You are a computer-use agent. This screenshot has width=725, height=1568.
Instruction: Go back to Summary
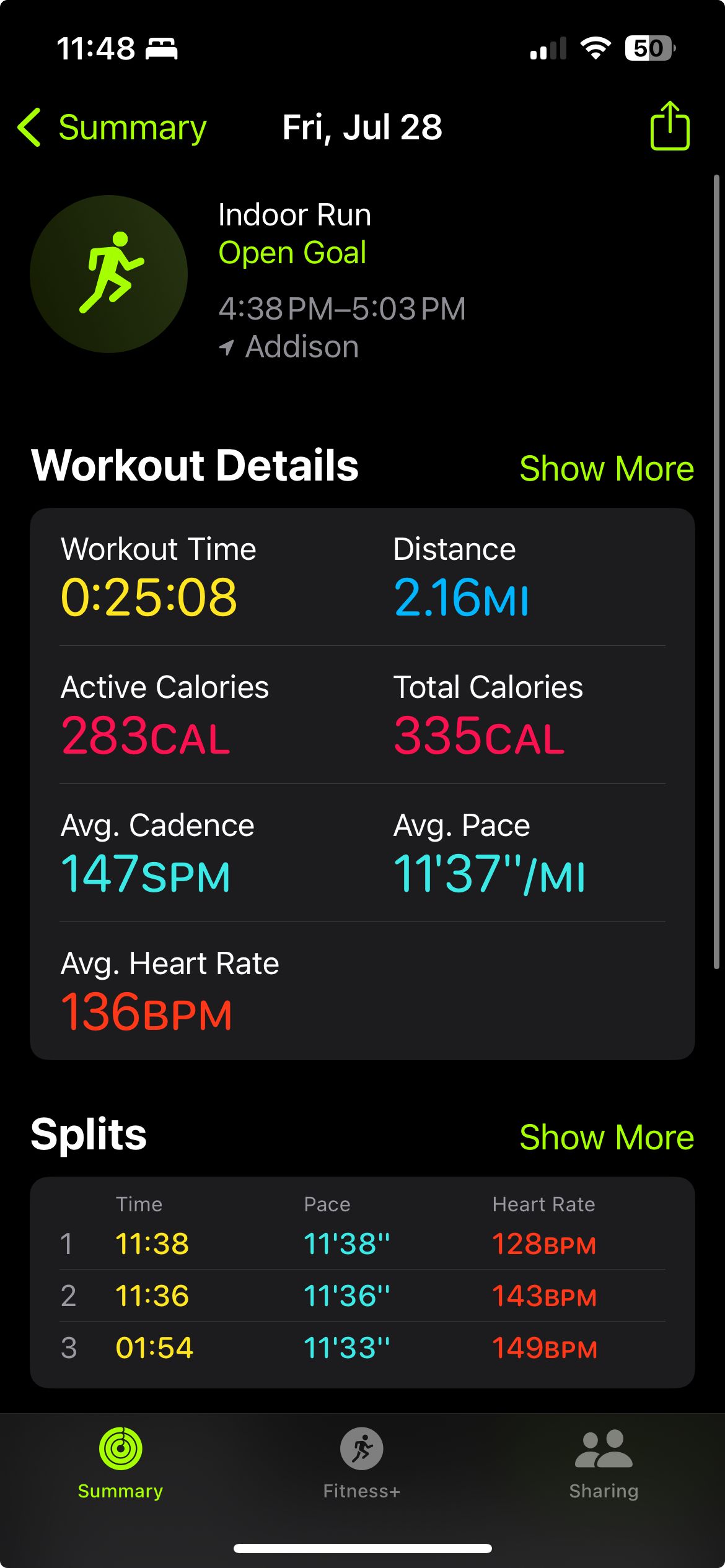point(112,128)
